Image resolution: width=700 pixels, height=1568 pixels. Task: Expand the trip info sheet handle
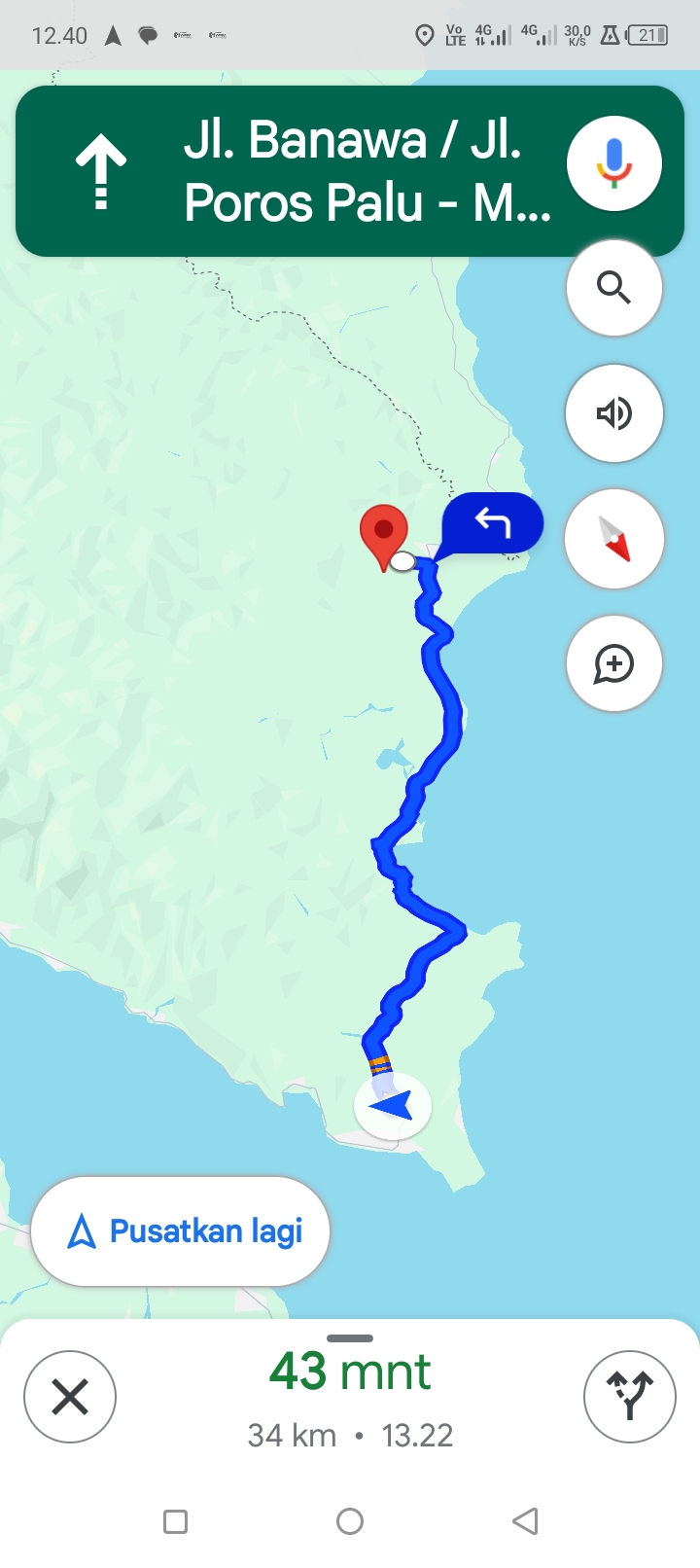350,1338
